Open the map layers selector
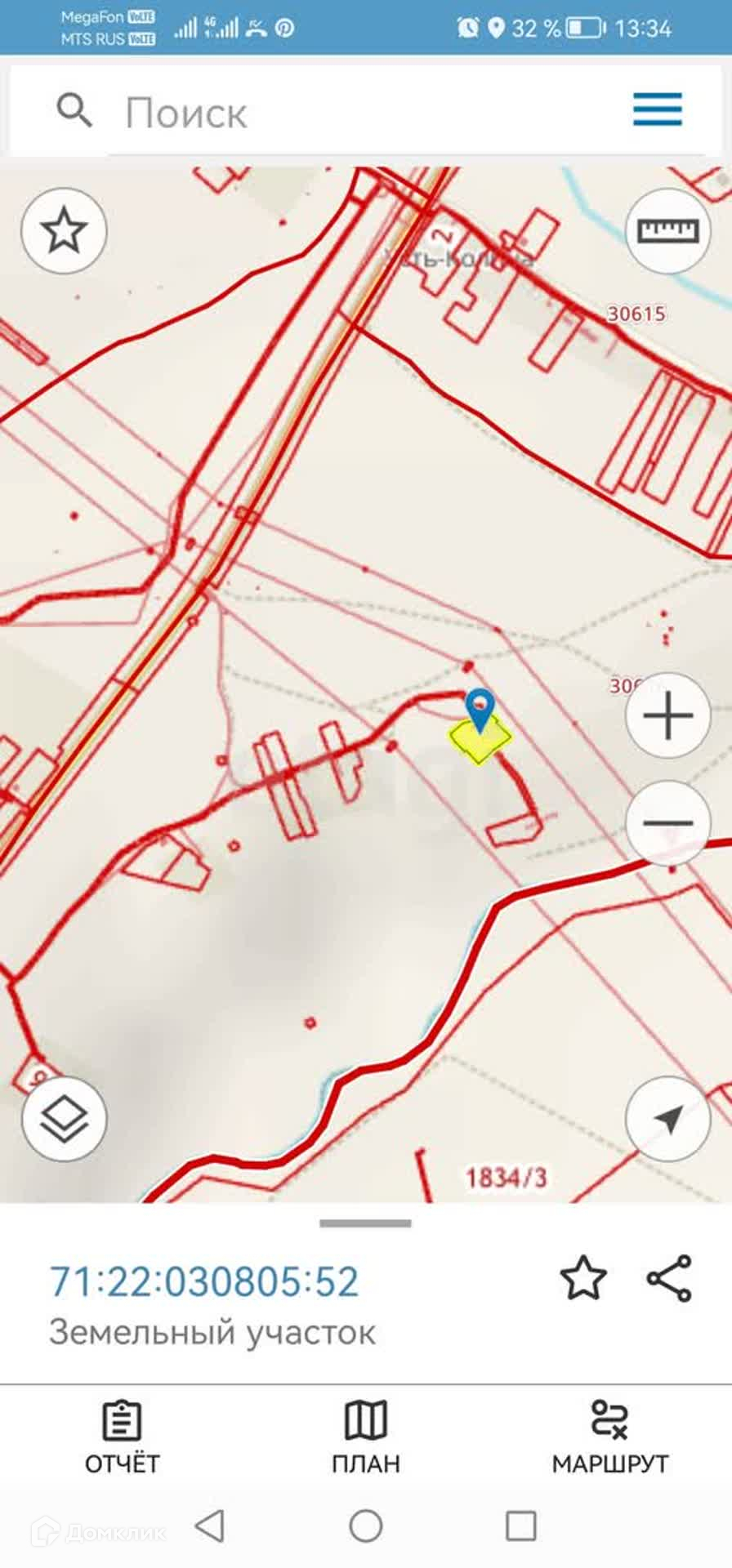This screenshot has width=732, height=1568. [x=64, y=1118]
